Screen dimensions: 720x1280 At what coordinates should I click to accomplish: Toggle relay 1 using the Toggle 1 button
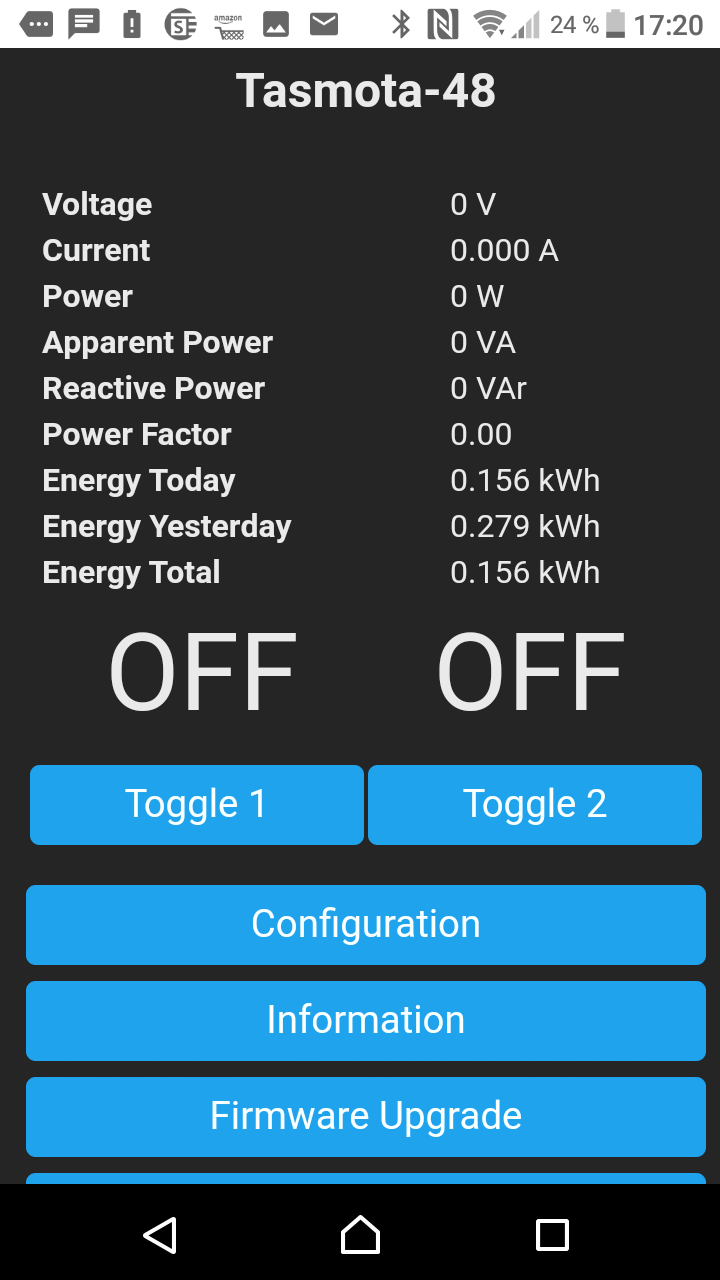(x=196, y=804)
